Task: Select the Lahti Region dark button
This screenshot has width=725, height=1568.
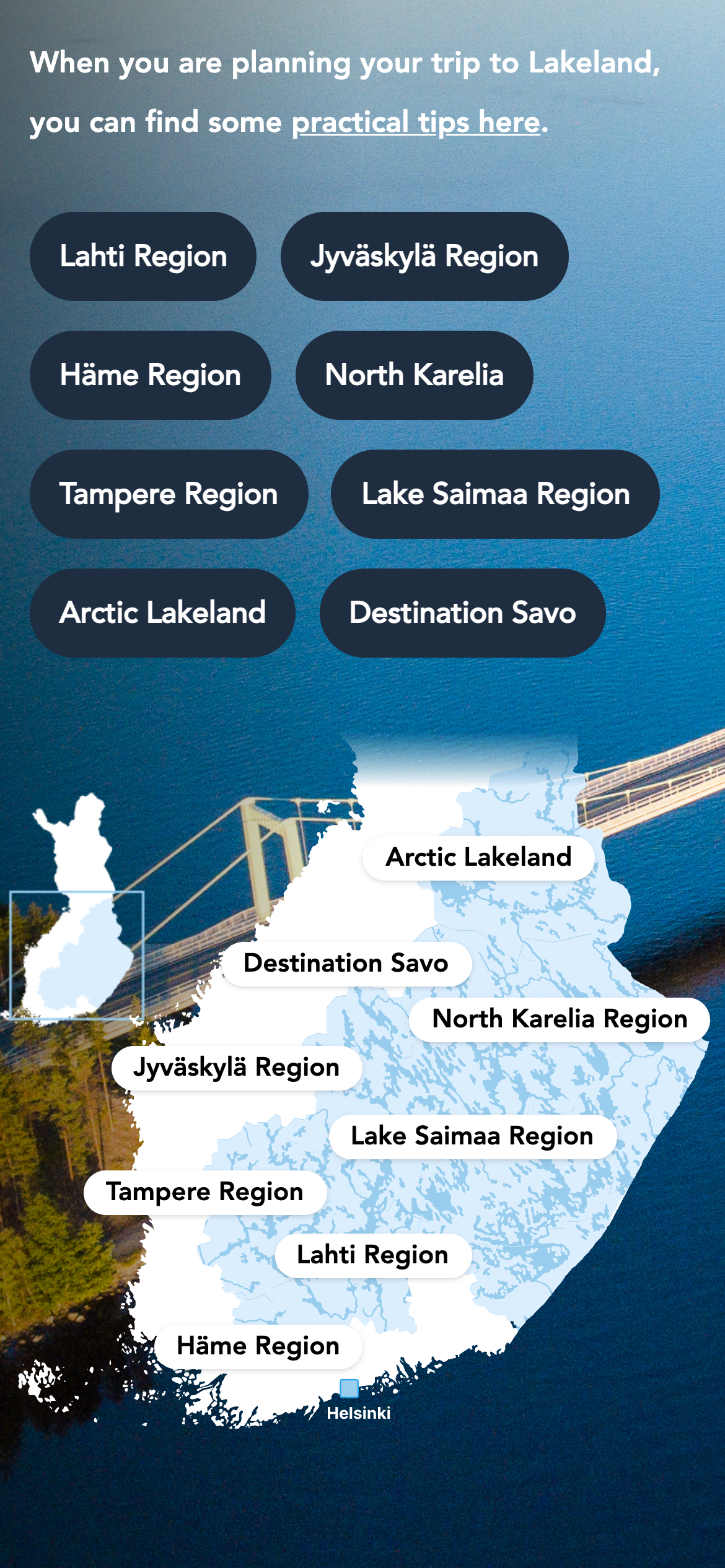Action: [x=143, y=256]
